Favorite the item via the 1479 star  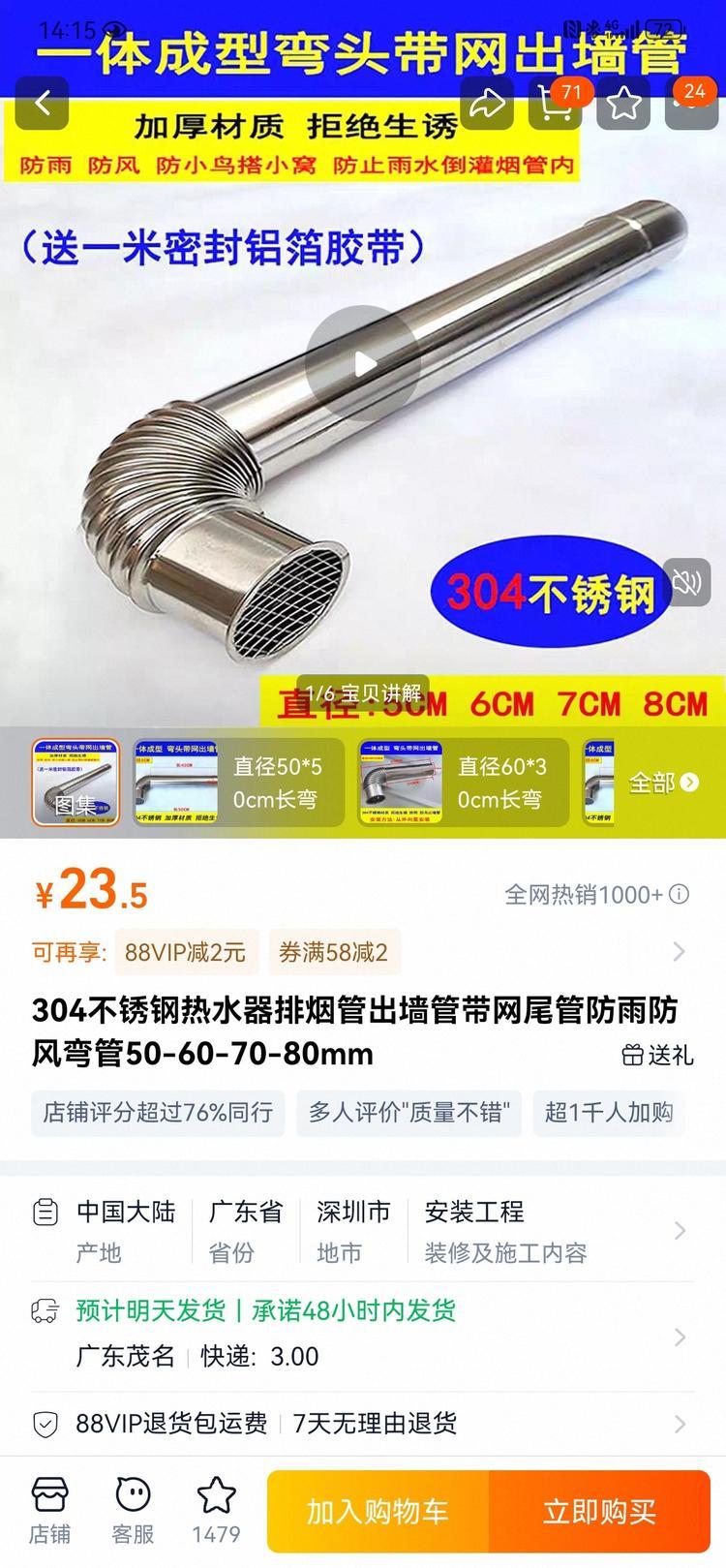[216, 1510]
